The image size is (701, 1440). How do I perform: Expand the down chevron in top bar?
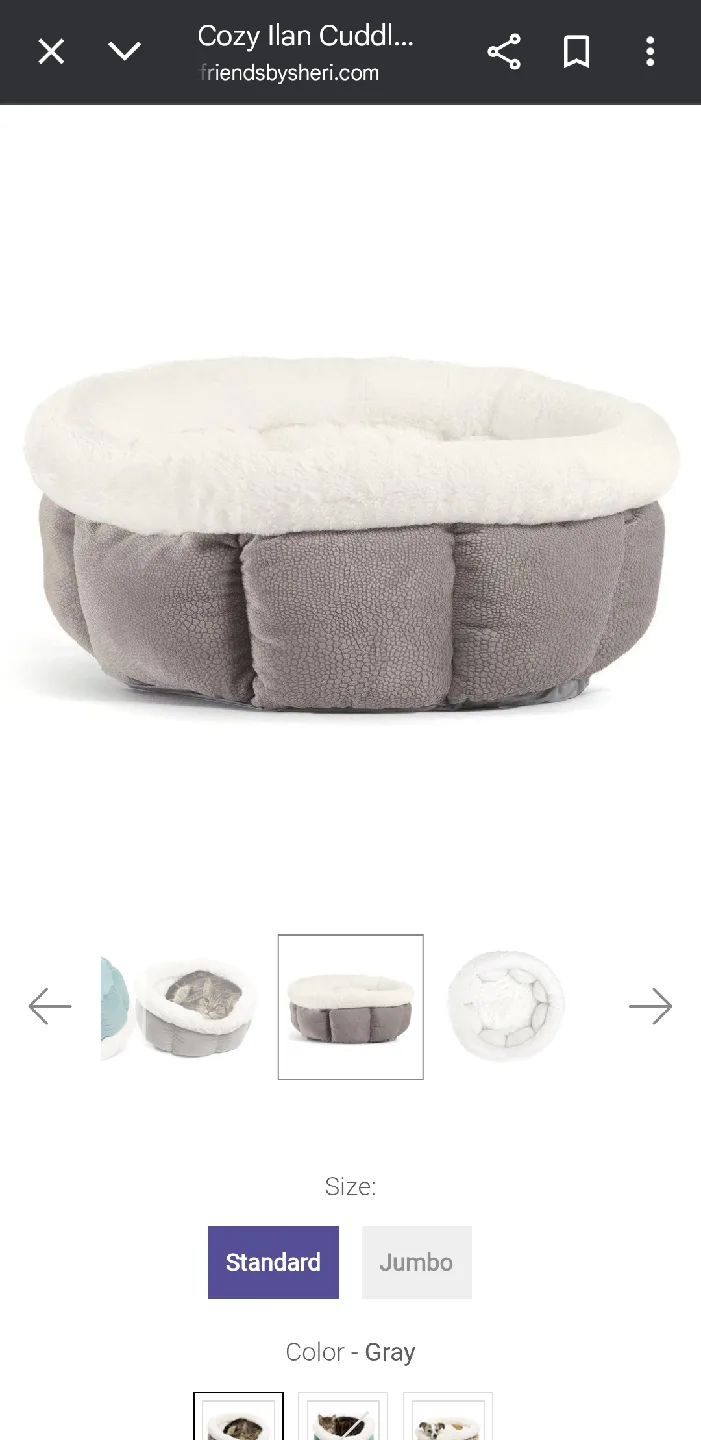tap(124, 51)
